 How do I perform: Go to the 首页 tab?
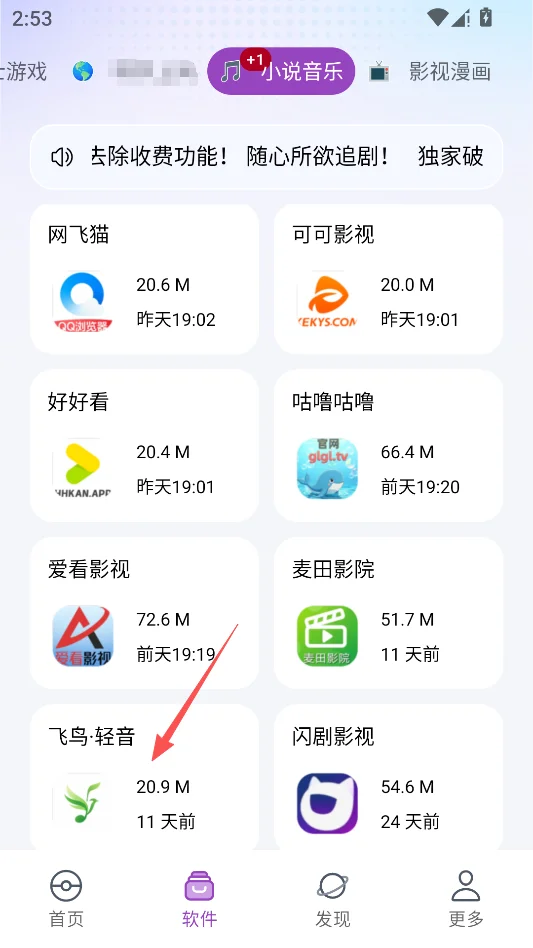click(66, 898)
